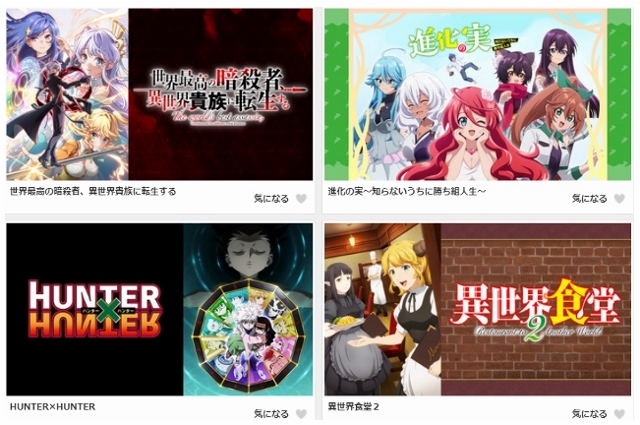Favorite HUNTER×HUNTER with 気になる heart
The height and width of the screenshot is (425, 640).
tap(300, 413)
